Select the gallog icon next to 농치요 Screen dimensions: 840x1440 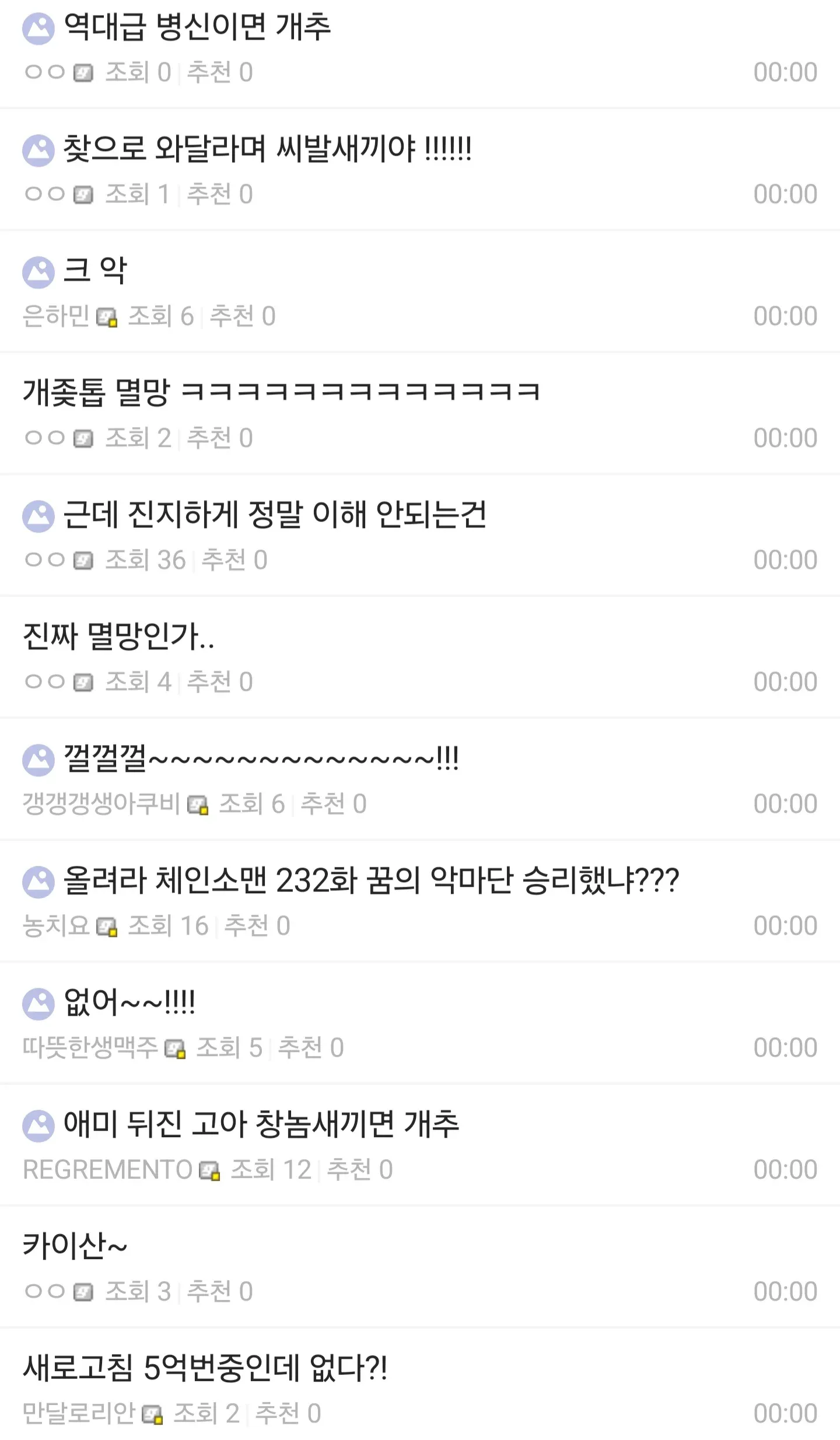click(x=108, y=927)
